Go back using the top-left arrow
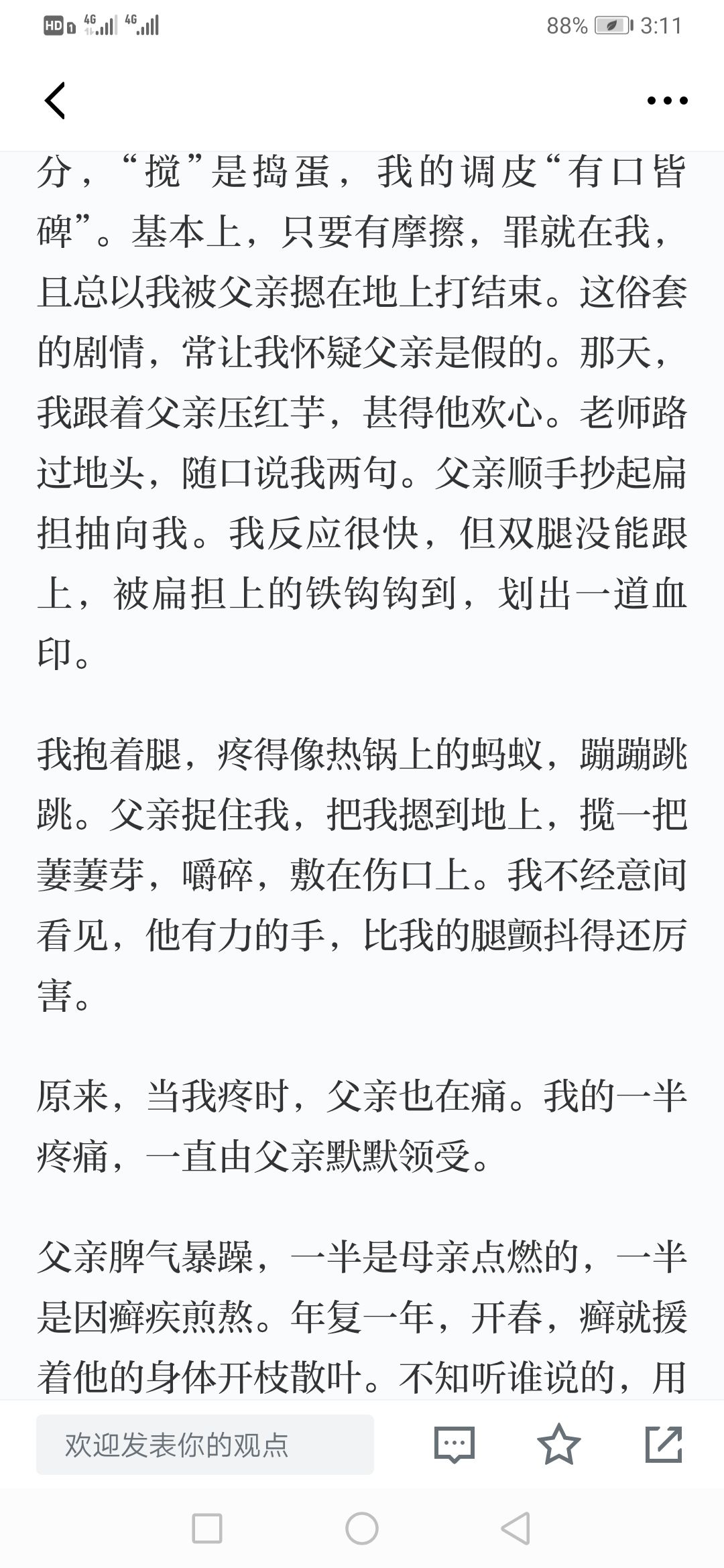This screenshot has width=724, height=1568. click(x=55, y=101)
